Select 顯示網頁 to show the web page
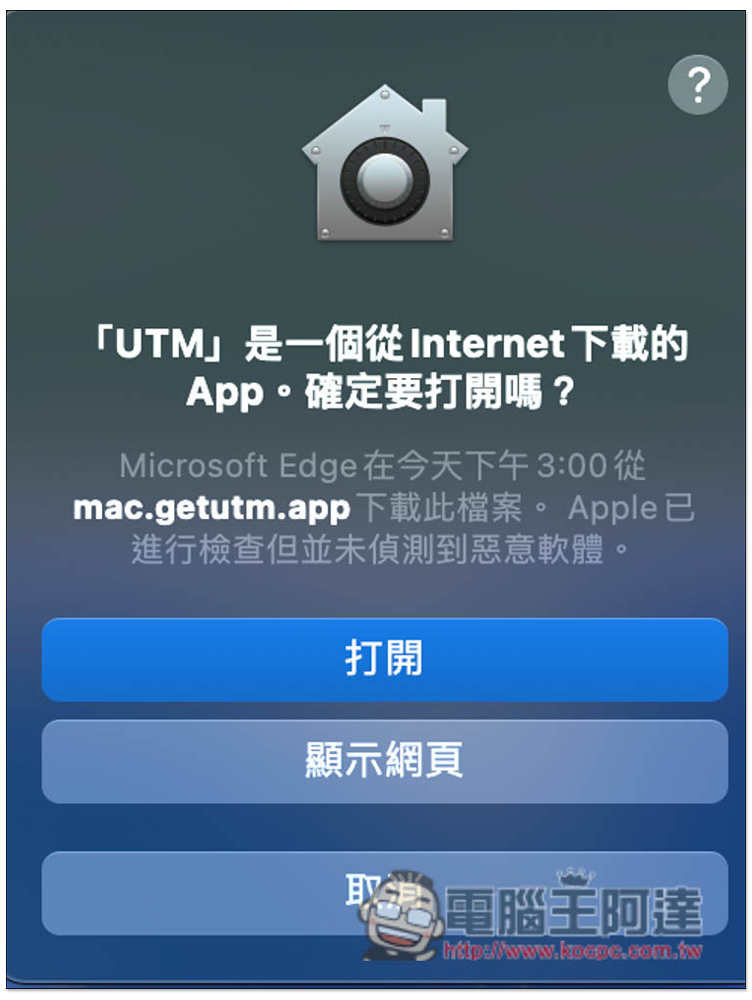752x1000 pixels. click(x=384, y=761)
